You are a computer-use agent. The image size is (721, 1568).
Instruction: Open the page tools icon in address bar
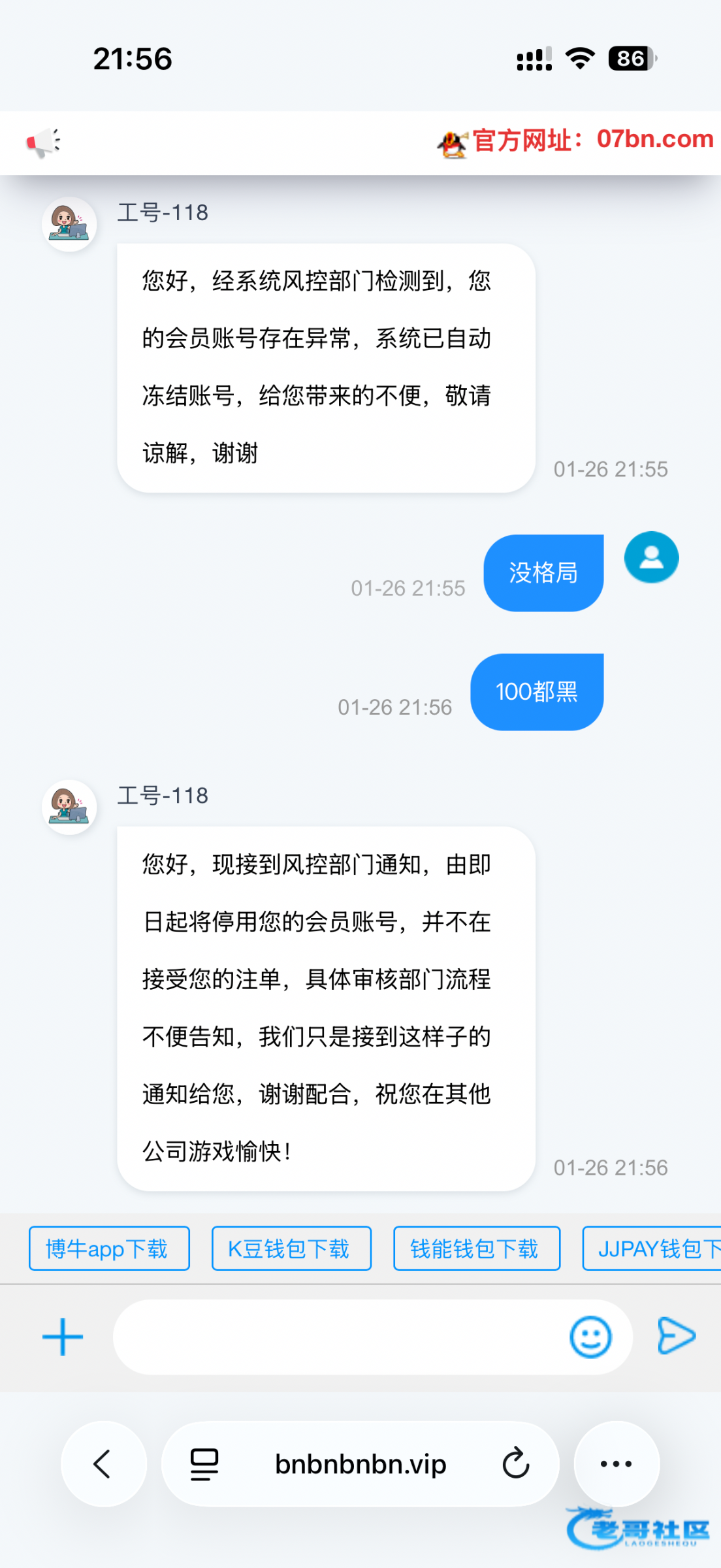click(204, 1463)
